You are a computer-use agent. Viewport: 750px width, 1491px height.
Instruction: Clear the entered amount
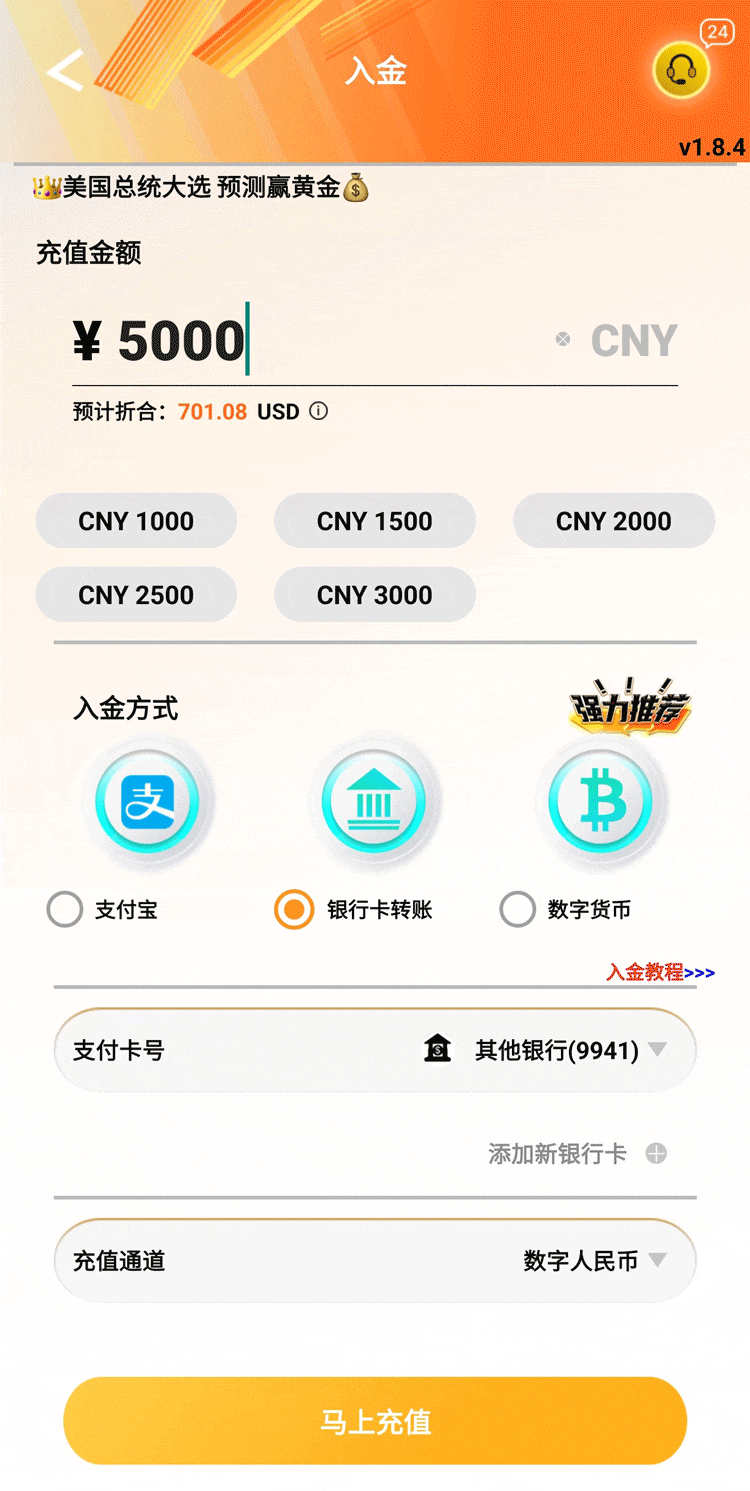pyautogui.click(x=563, y=340)
